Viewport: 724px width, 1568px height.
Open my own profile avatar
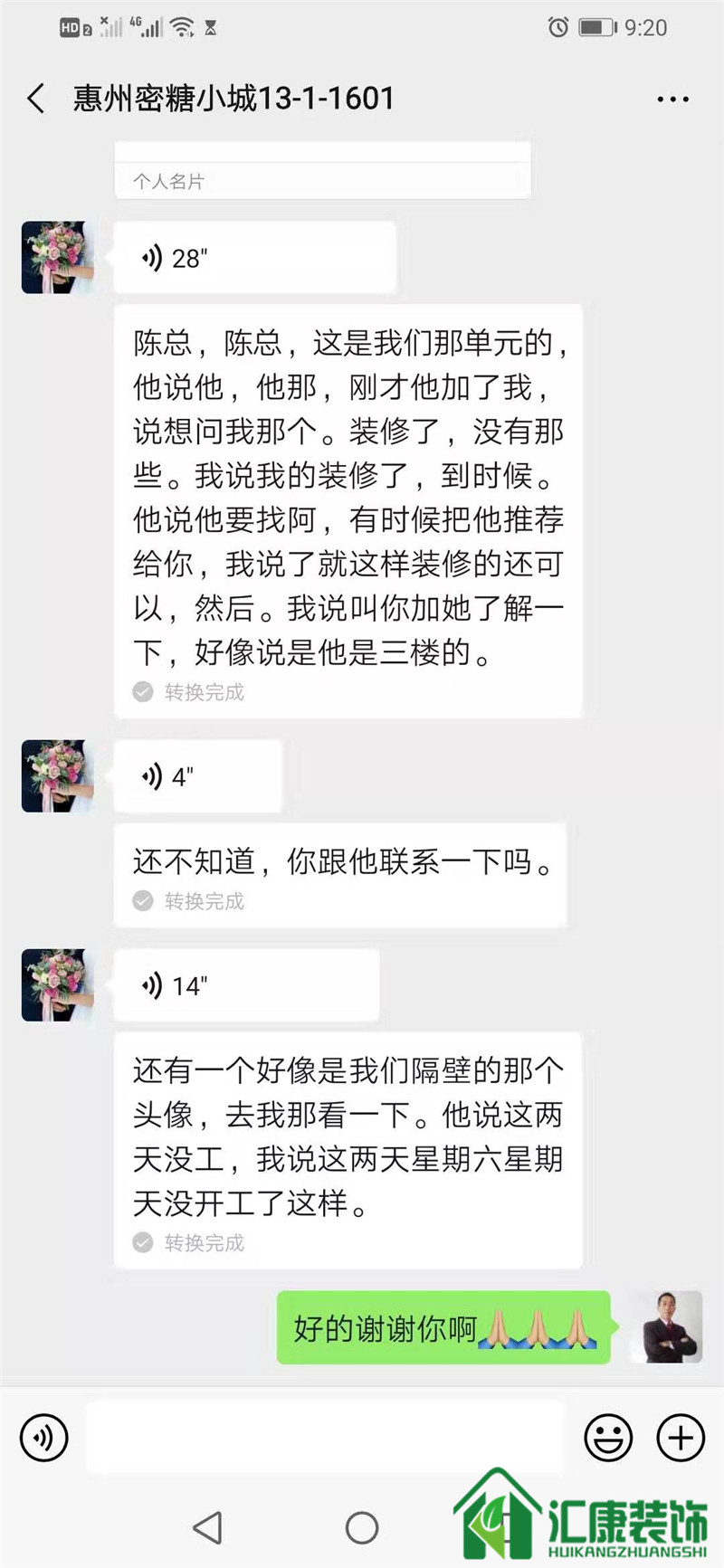[x=672, y=1326]
